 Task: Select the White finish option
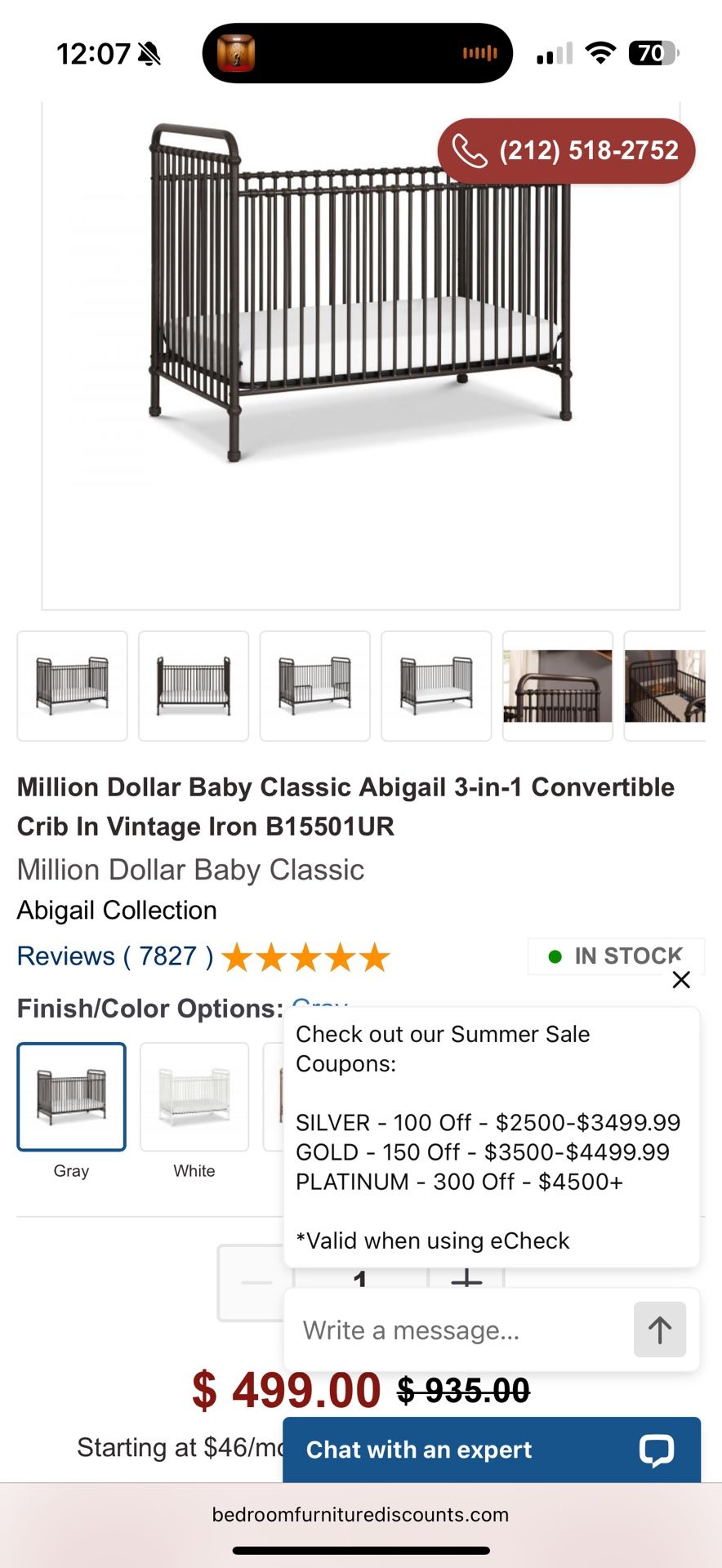[x=194, y=1097]
